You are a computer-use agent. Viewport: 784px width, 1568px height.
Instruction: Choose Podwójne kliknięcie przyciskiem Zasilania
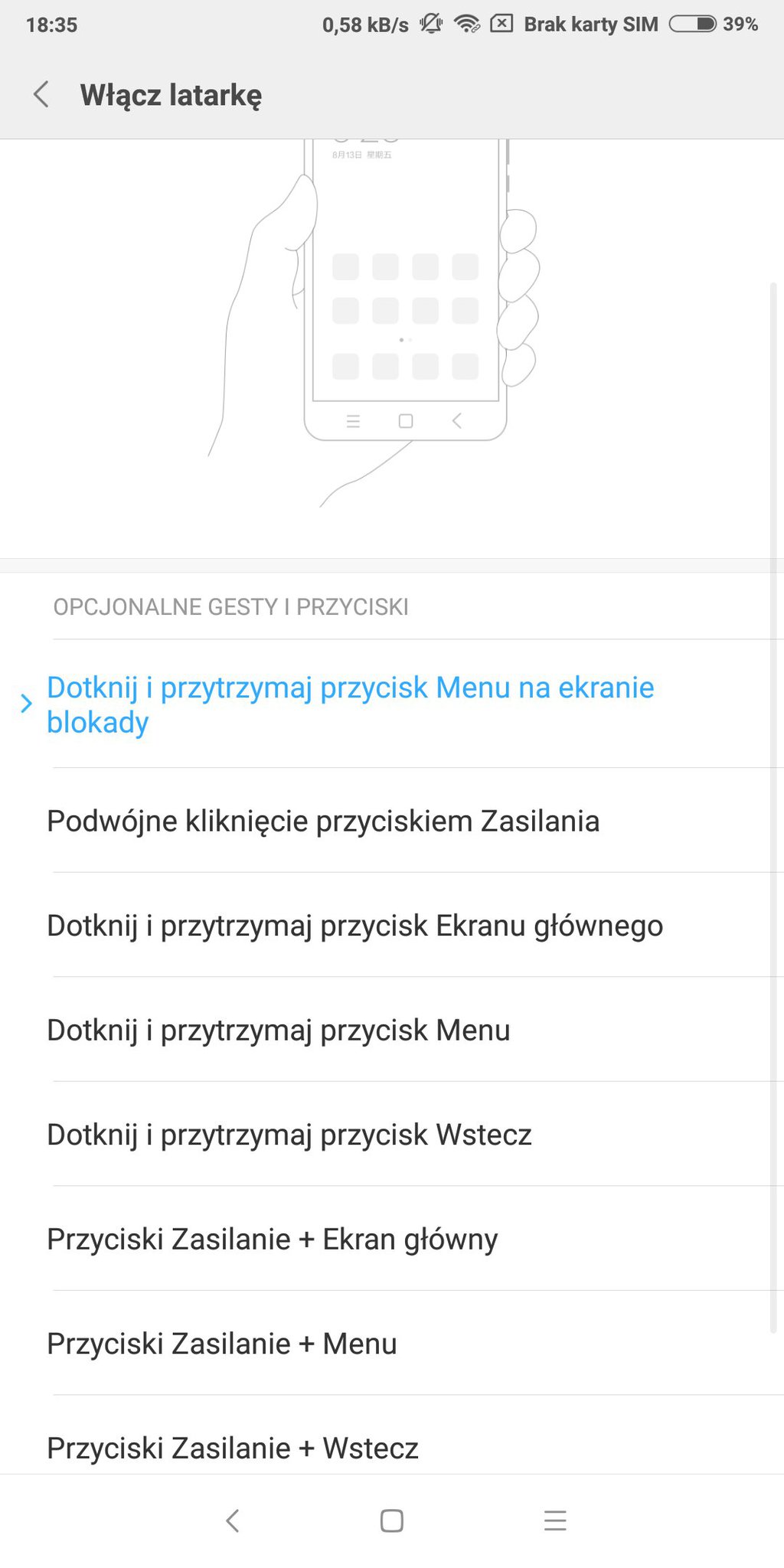(x=323, y=821)
